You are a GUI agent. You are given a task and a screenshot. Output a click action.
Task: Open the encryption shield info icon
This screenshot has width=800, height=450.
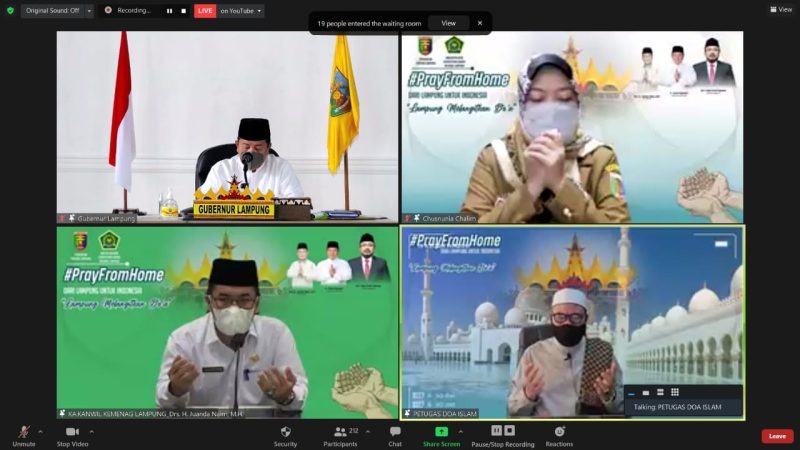[10, 10]
